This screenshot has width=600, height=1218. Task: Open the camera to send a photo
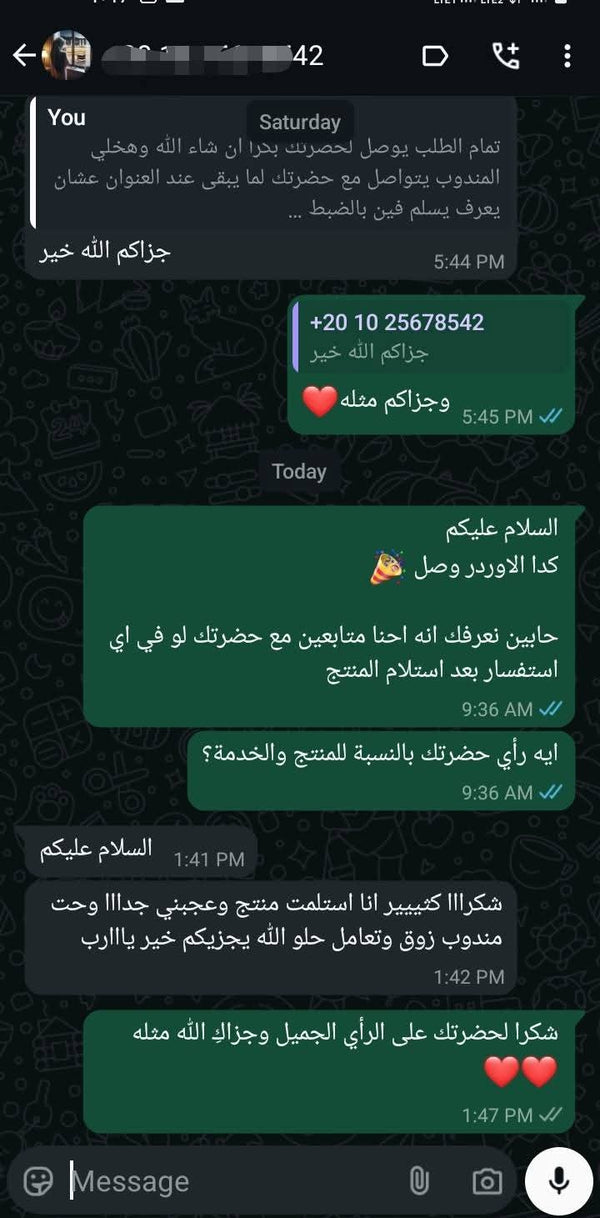487,1181
